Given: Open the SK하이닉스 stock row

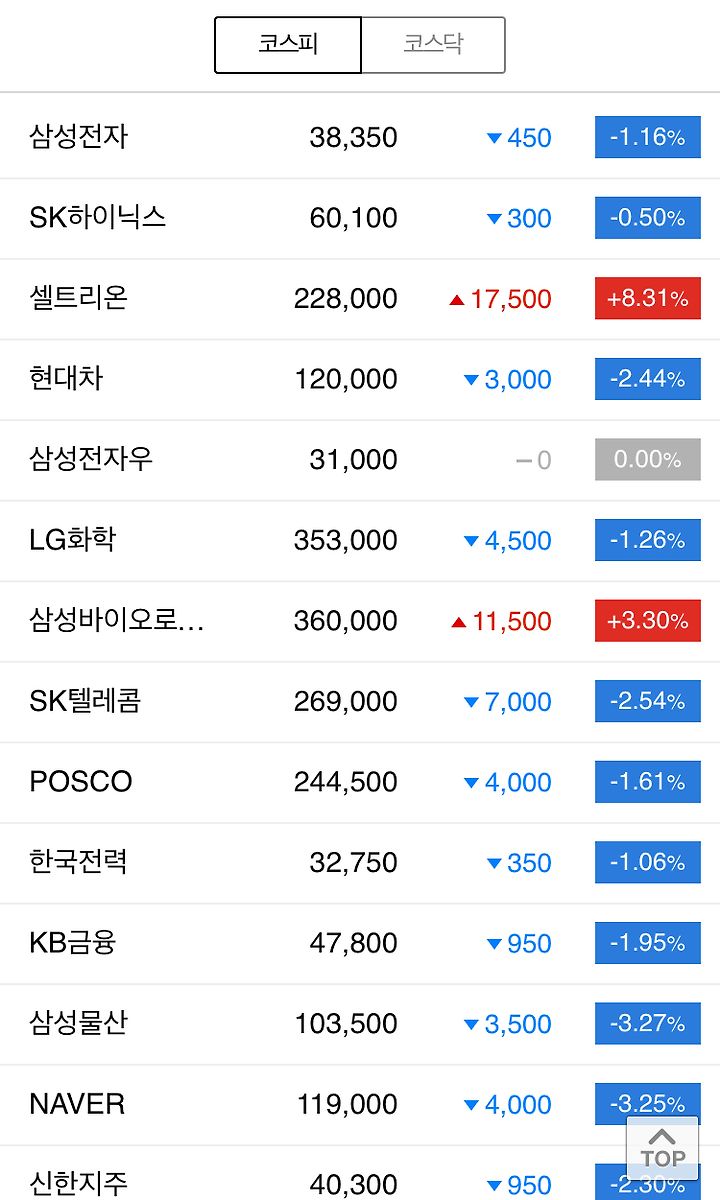Looking at the screenshot, I should pyautogui.click(x=360, y=219).
